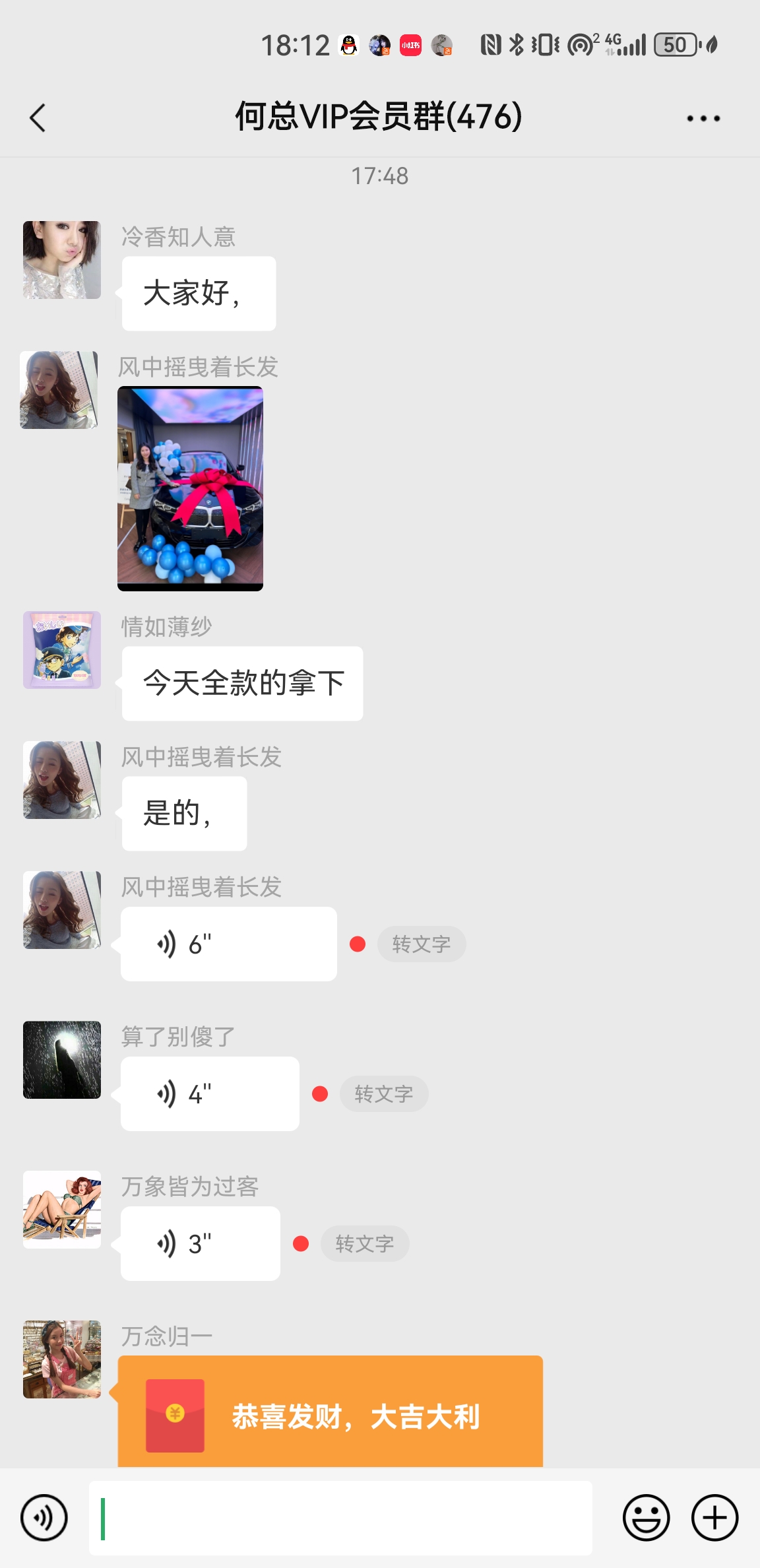
Task: Open the emoji picker
Action: click(647, 1517)
